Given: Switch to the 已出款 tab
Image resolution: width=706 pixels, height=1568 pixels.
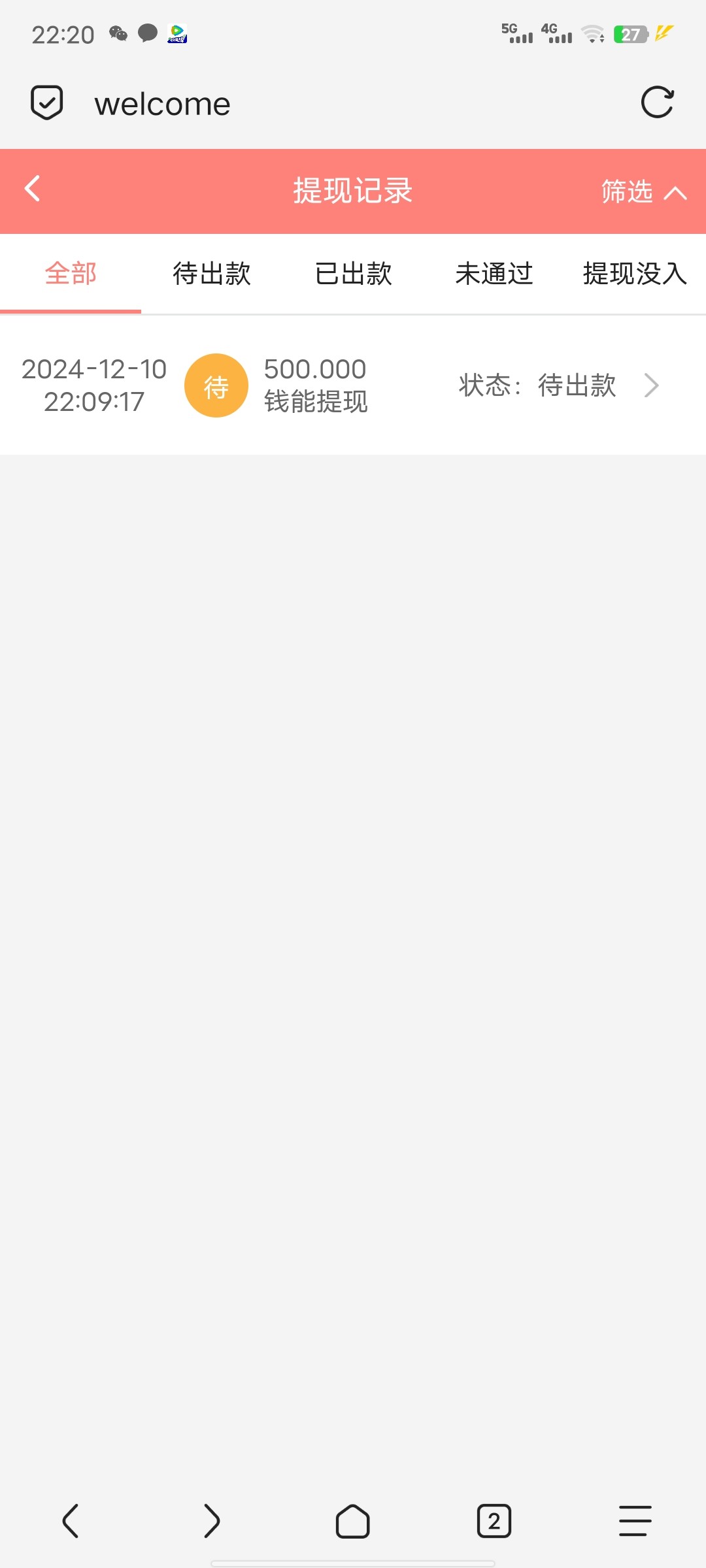Looking at the screenshot, I should pos(353,273).
